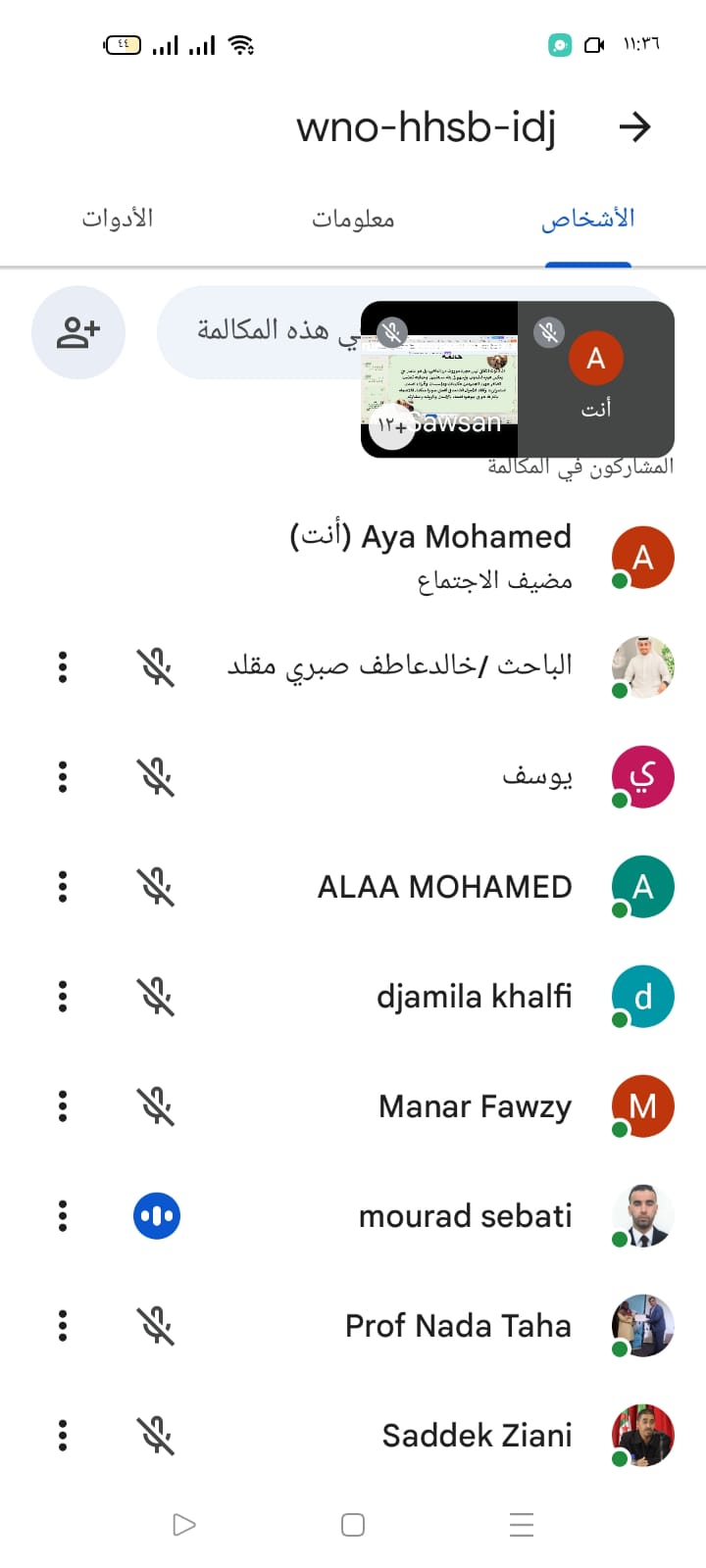Screen dimensions: 706x1568
Task: Open options menu for Saddek Ziani
Action: [x=63, y=1436]
